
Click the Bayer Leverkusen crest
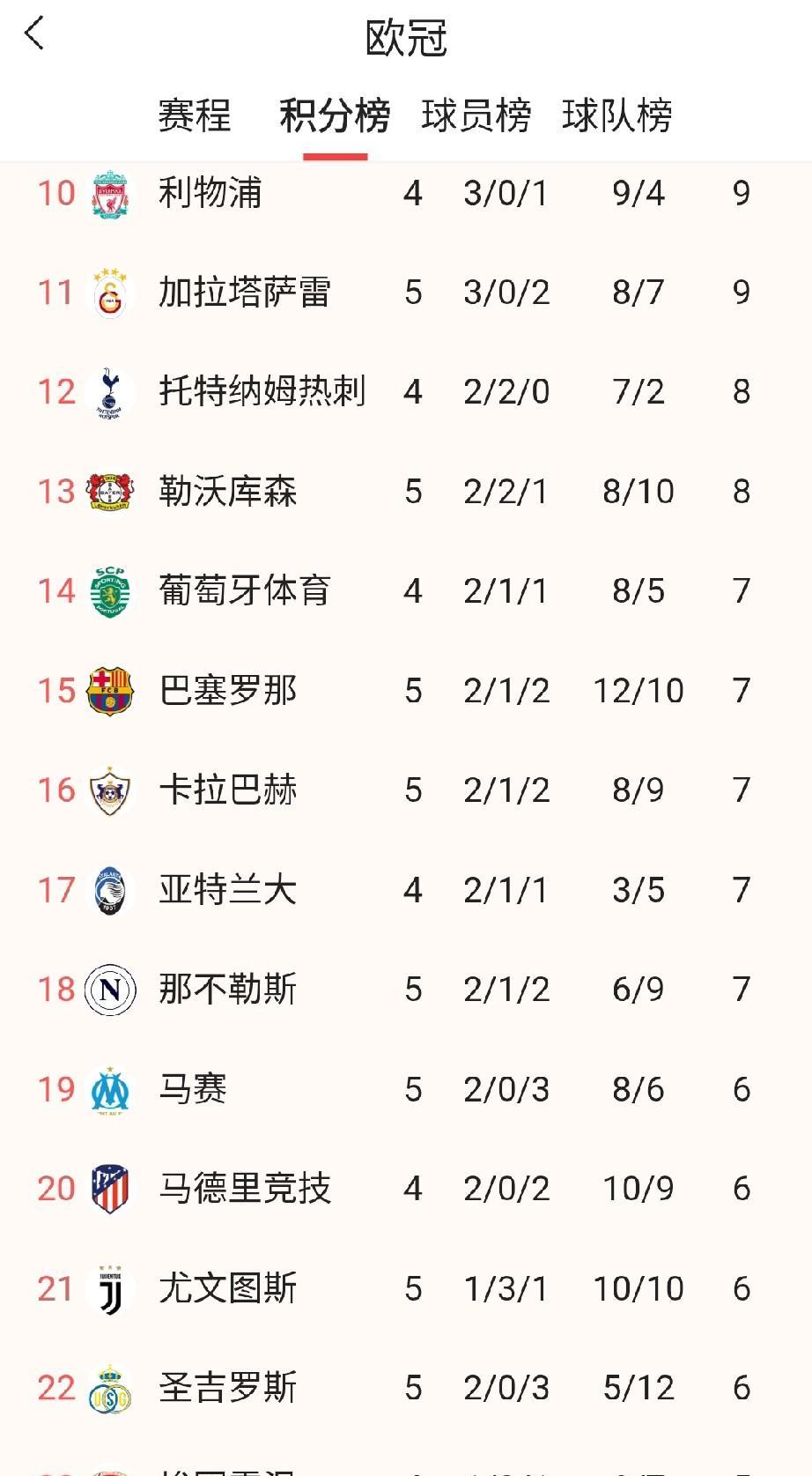coord(107,491)
